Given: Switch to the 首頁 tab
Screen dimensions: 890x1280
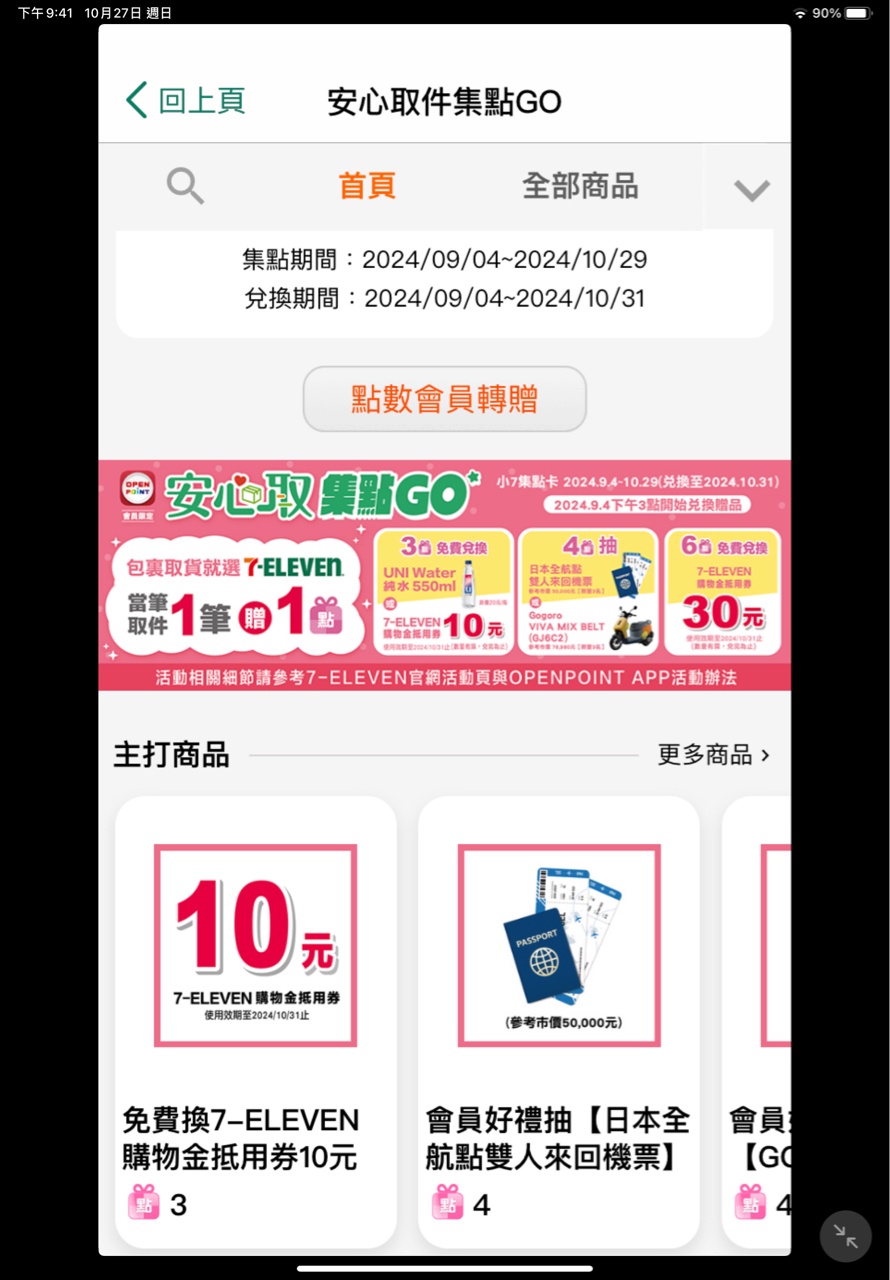Looking at the screenshot, I should coord(367,187).
